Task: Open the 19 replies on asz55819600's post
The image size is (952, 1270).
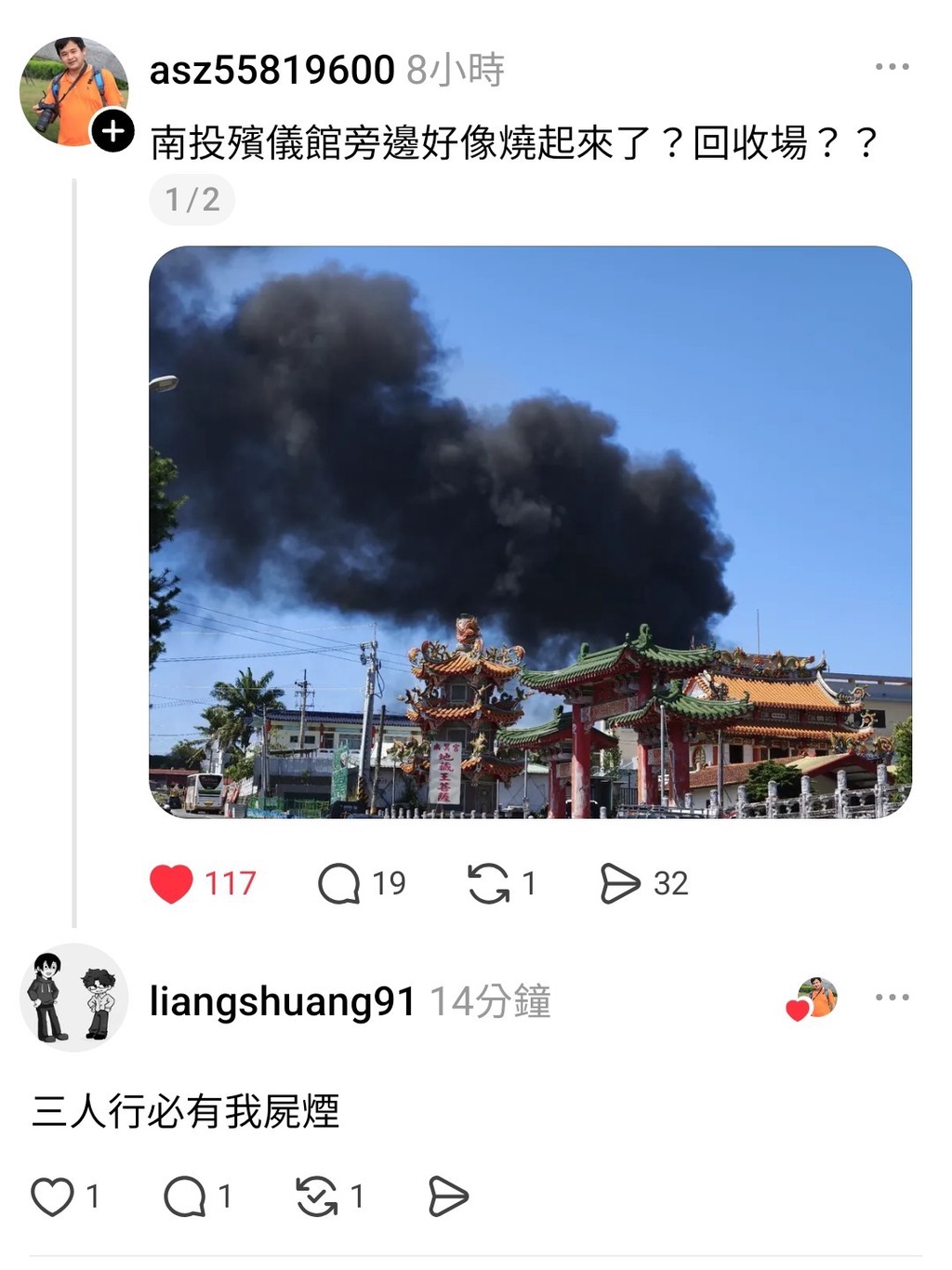Action: coord(339,883)
